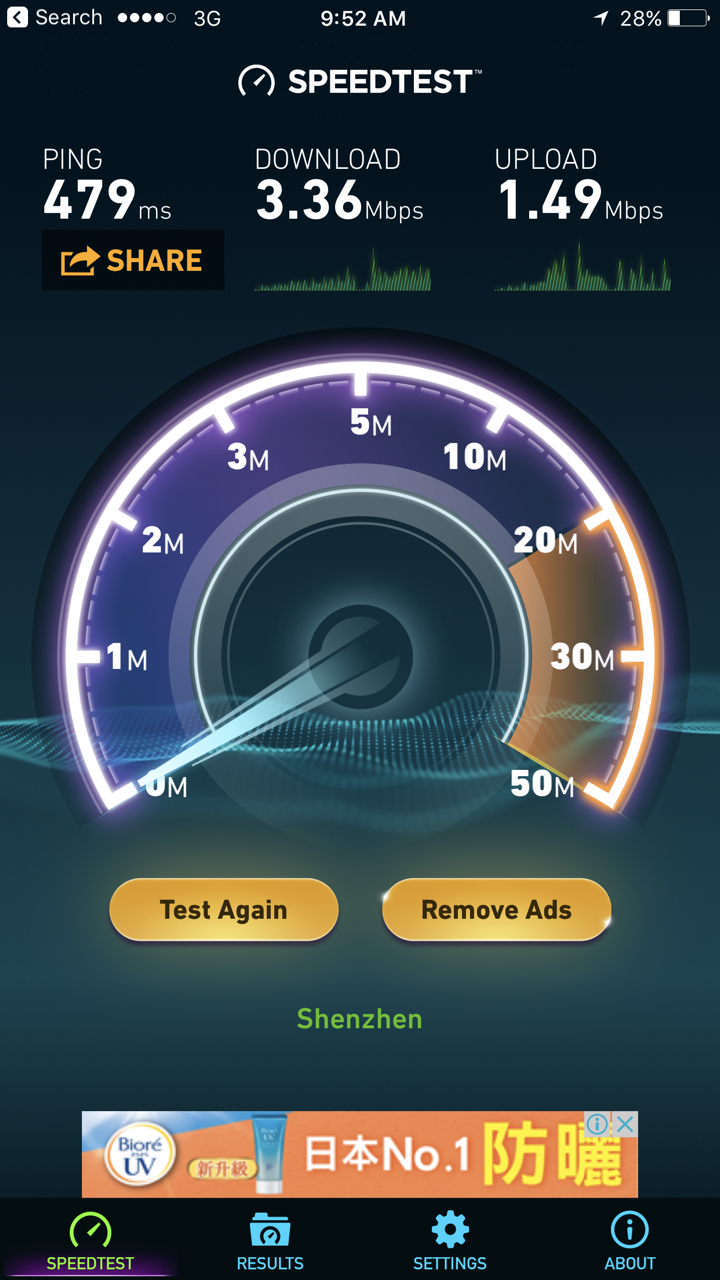This screenshot has height=1280, width=720.
Task: Share the speed test result
Action: [x=133, y=261]
